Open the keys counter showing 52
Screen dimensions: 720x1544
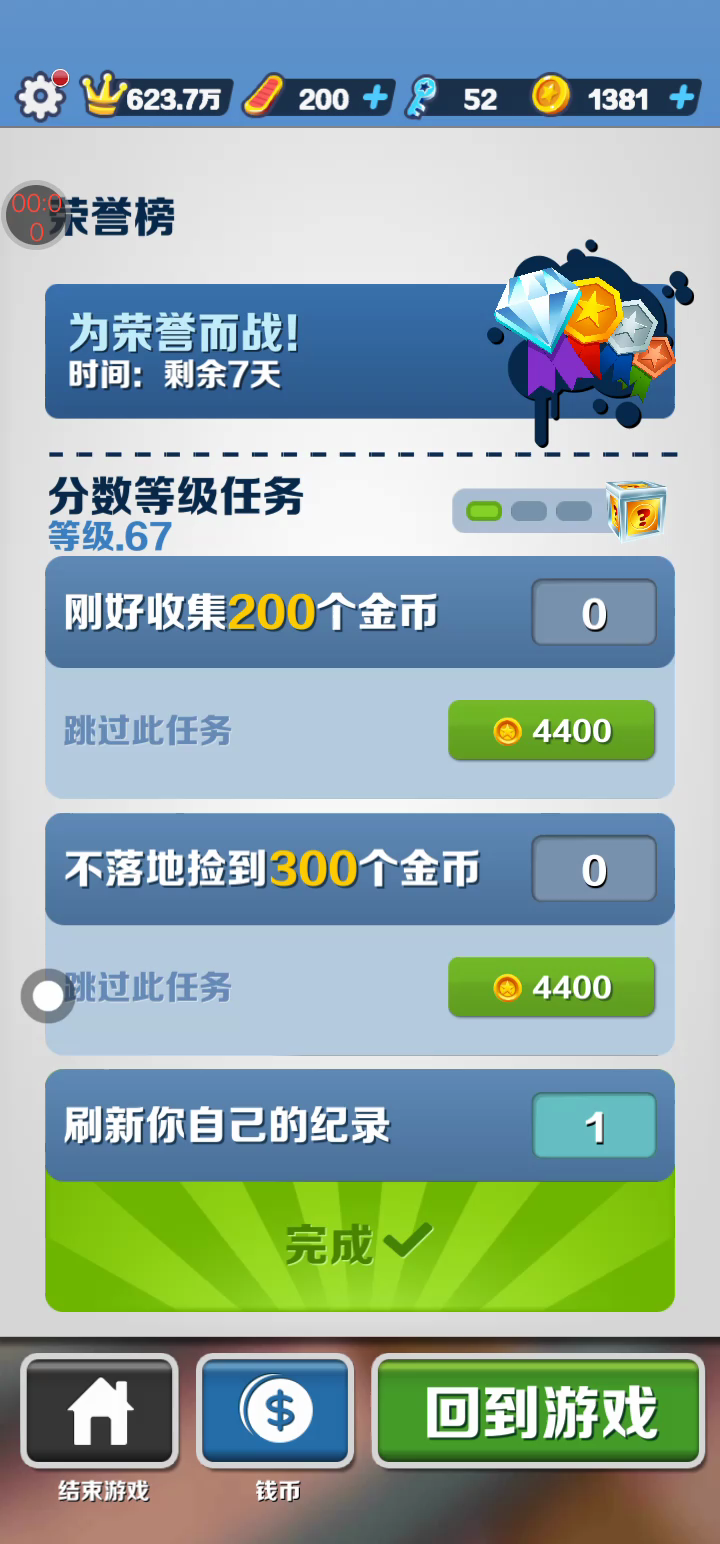(x=460, y=98)
